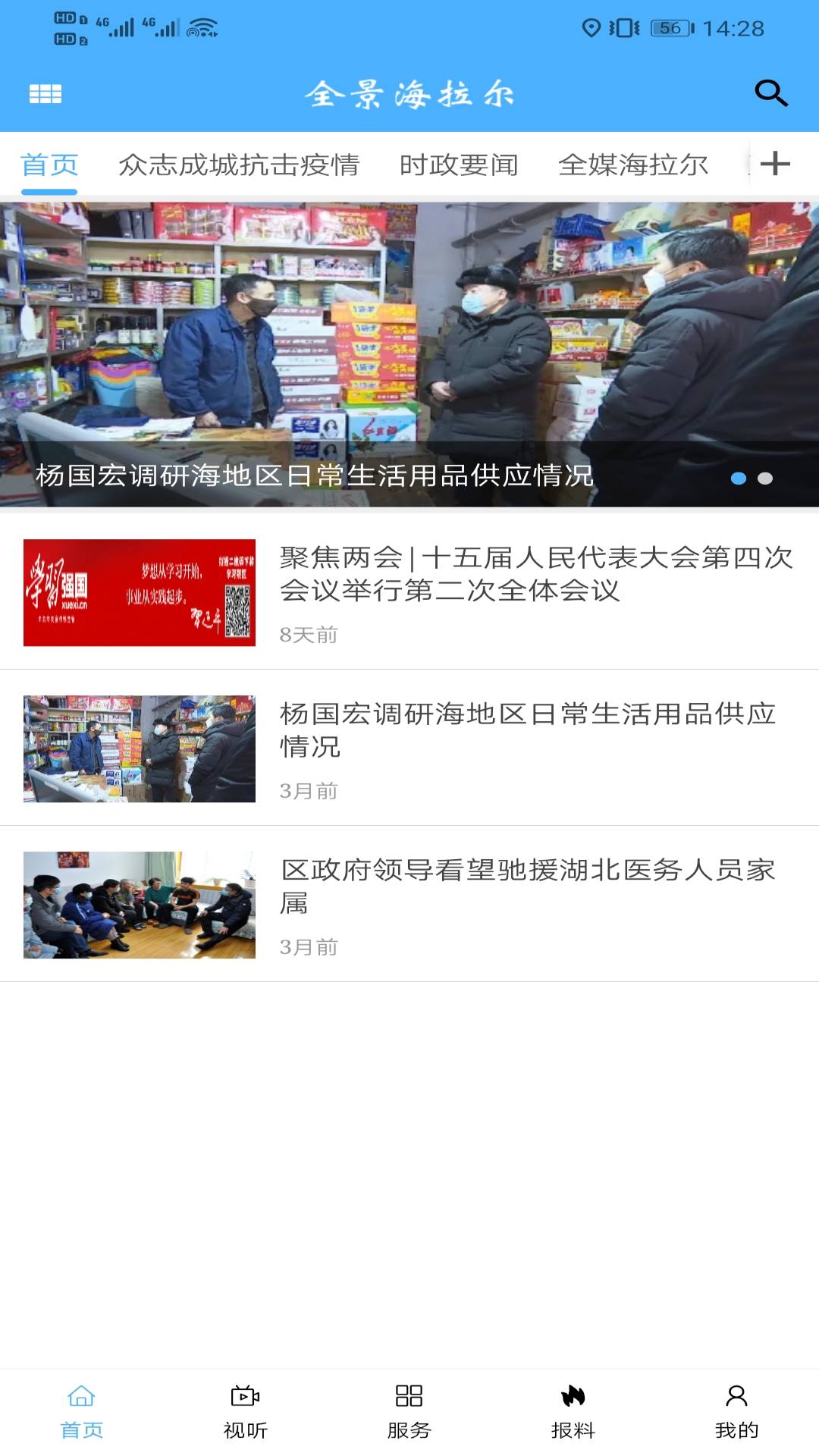
Task: Switch to 报料 bottom tab
Action: 573,1412
